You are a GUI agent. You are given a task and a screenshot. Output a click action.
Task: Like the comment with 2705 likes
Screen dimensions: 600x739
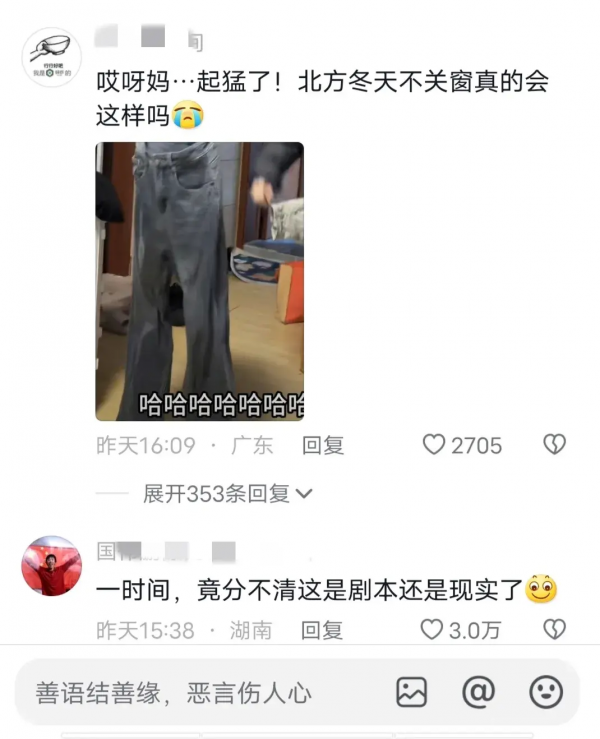(434, 445)
